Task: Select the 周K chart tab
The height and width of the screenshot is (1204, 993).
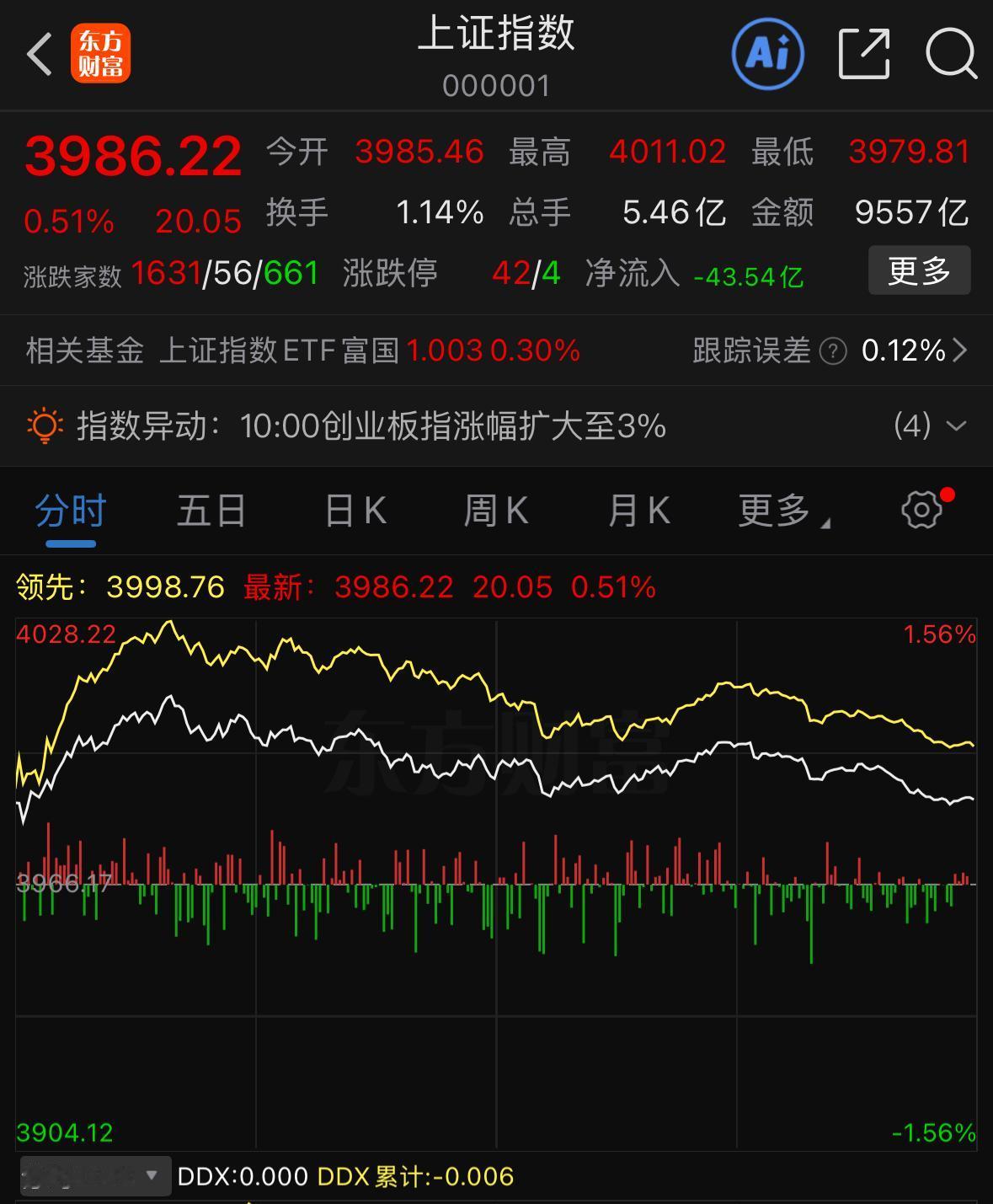Action: click(x=496, y=510)
